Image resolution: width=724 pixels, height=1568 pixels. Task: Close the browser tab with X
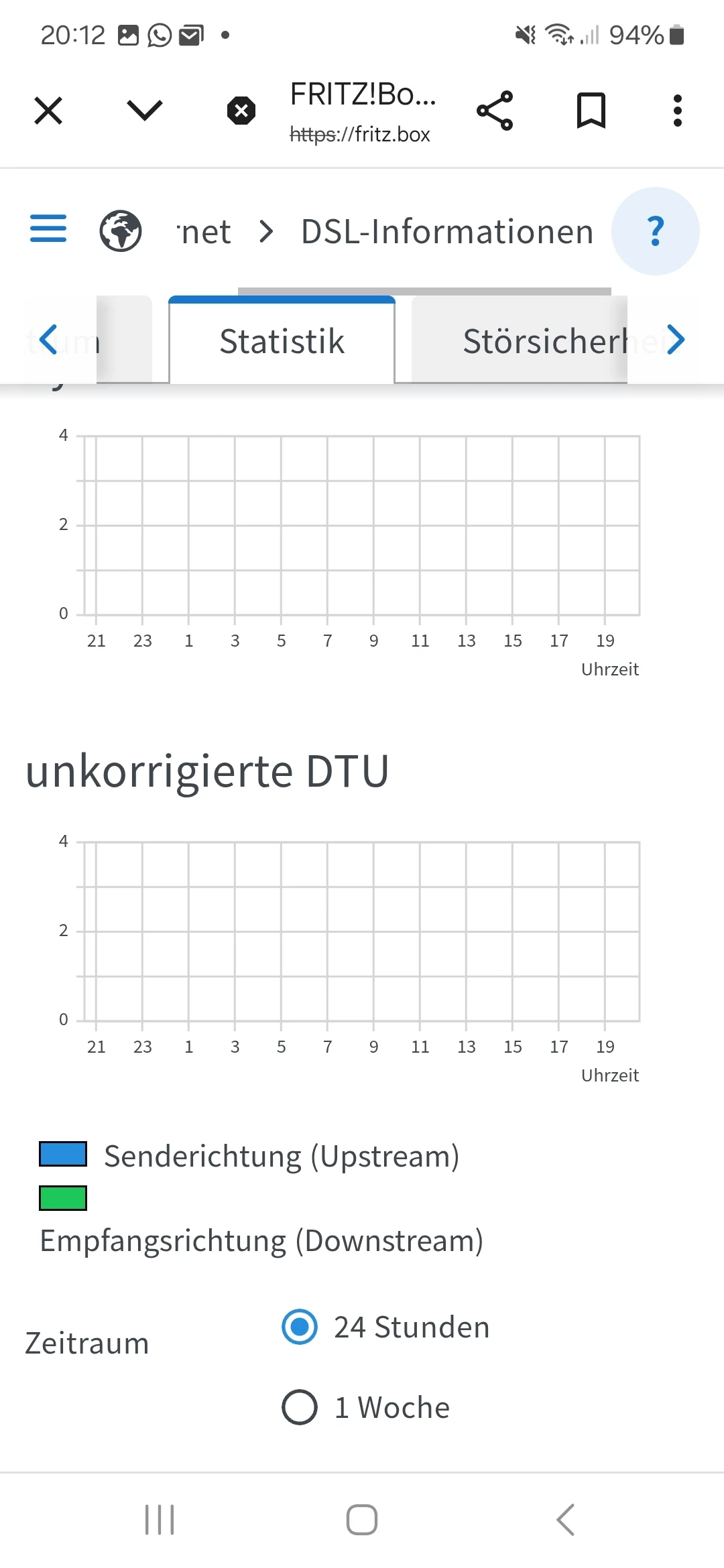tap(48, 111)
